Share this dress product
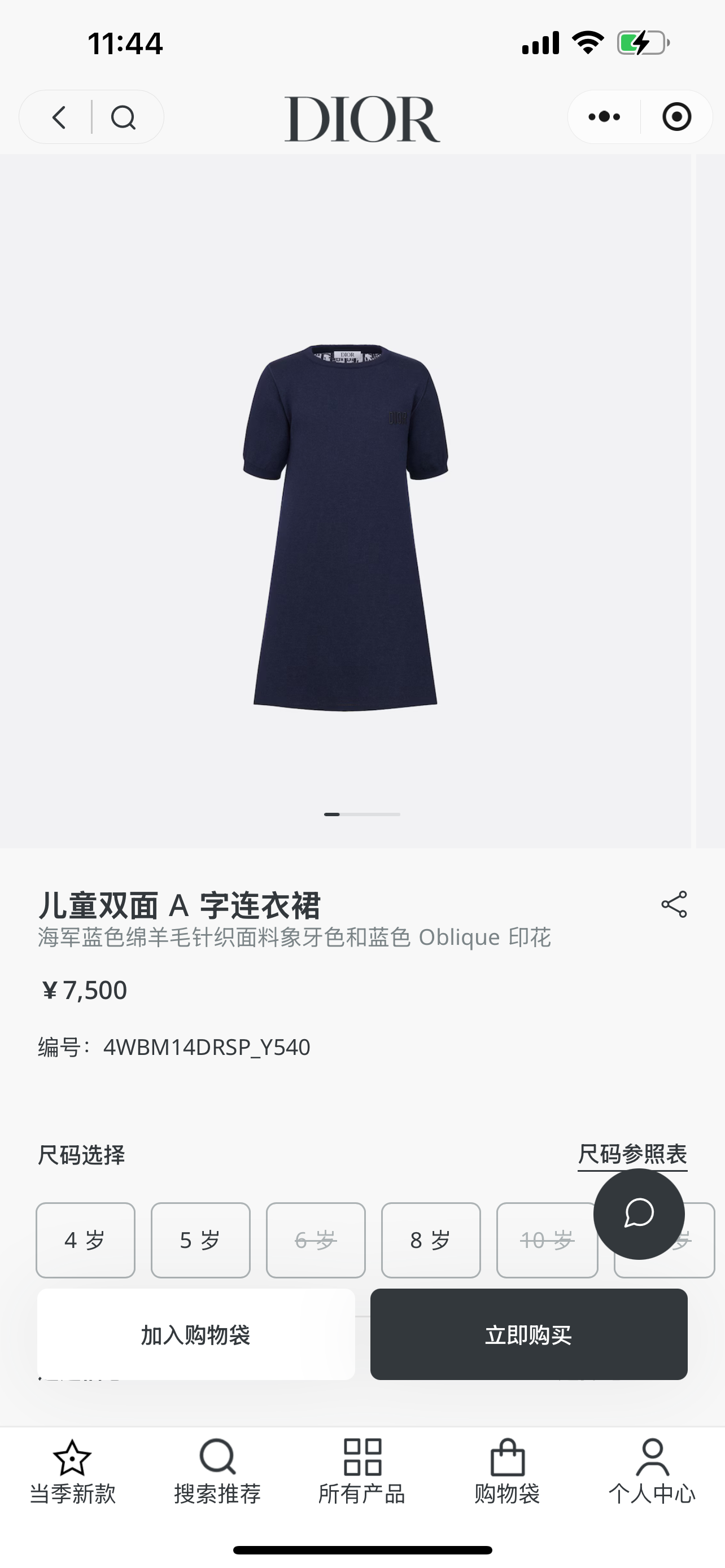Viewport: 725px width, 1568px height. [x=674, y=904]
